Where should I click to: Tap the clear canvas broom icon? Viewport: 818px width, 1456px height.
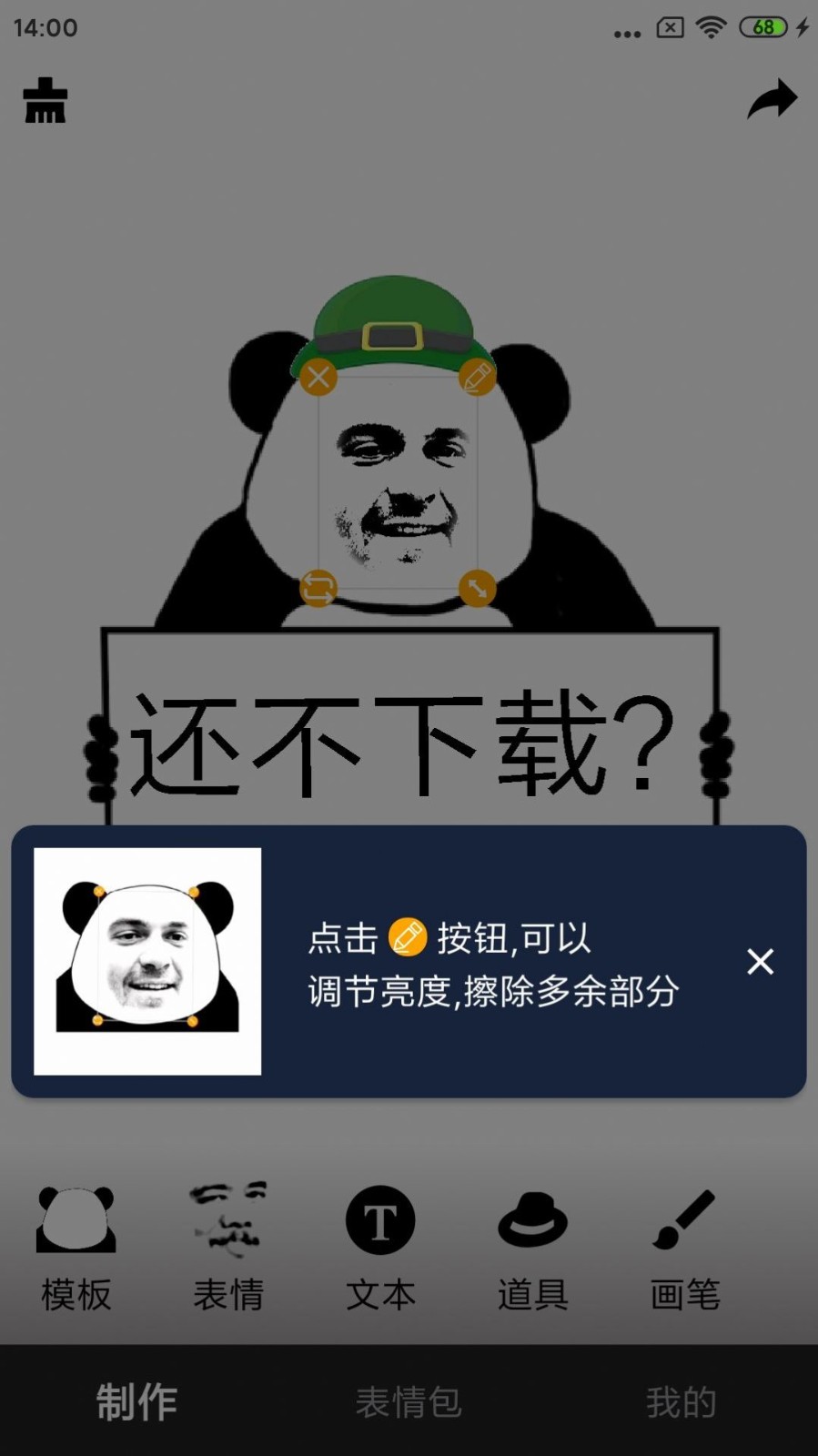[45, 101]
